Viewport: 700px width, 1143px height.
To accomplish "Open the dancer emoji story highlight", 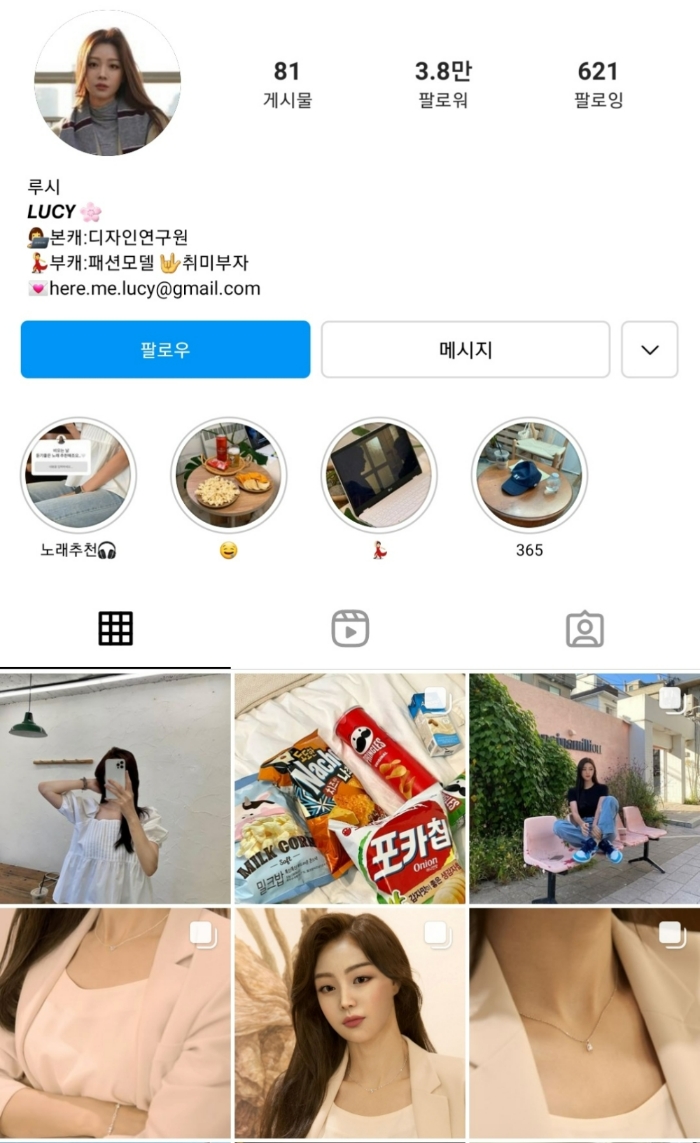I will coord(379,475).
